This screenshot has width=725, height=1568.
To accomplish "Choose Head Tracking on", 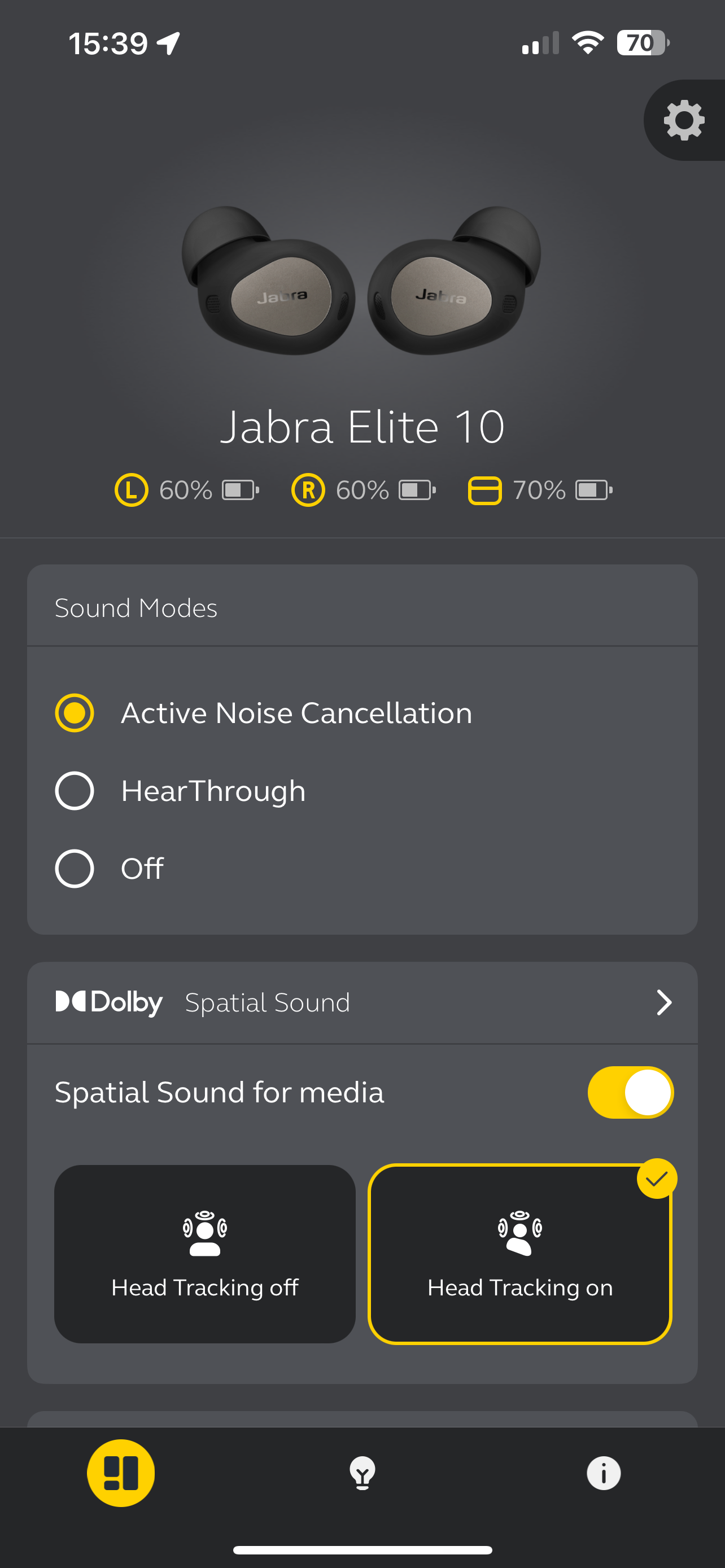I will pos(520,1254).
